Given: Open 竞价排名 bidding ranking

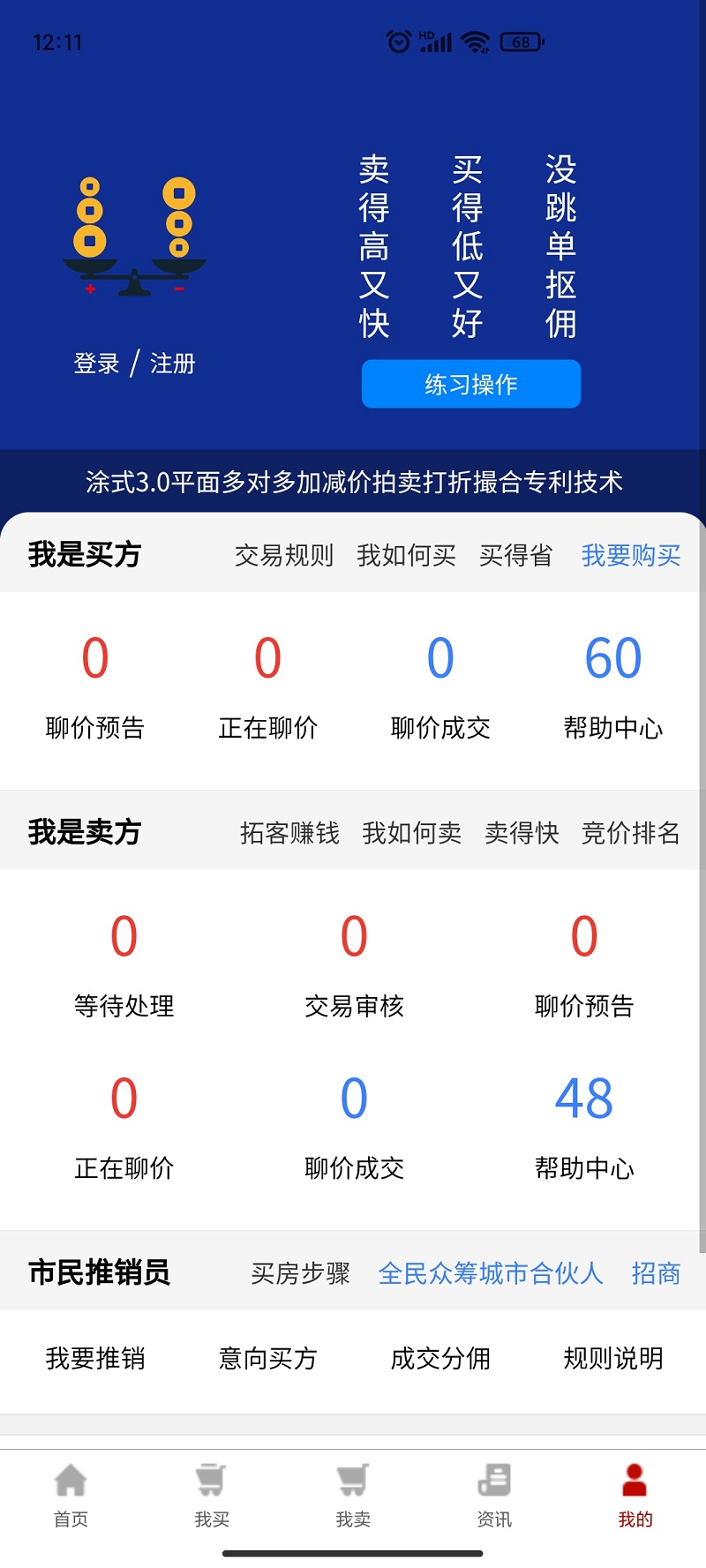Looking at the screenshot, I should pos(630,832).
